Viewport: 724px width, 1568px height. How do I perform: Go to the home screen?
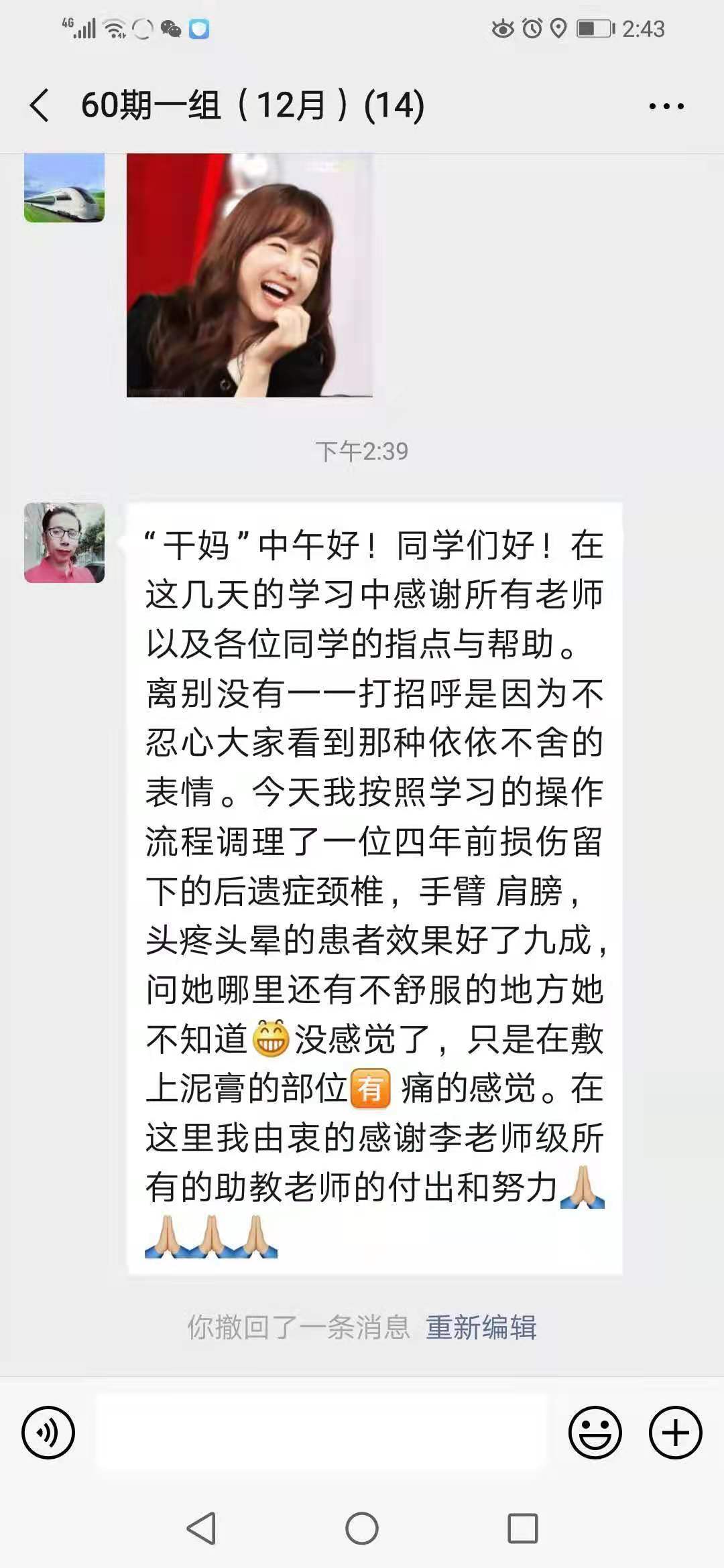click(x=362, y=1529)
